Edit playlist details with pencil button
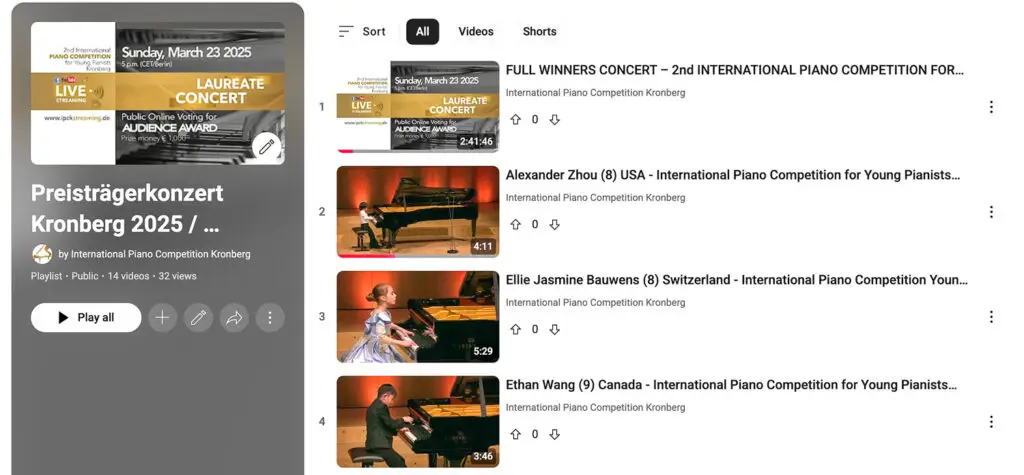Image resolution: width=1024 pixels, height=475 pixels. (198, 318)
